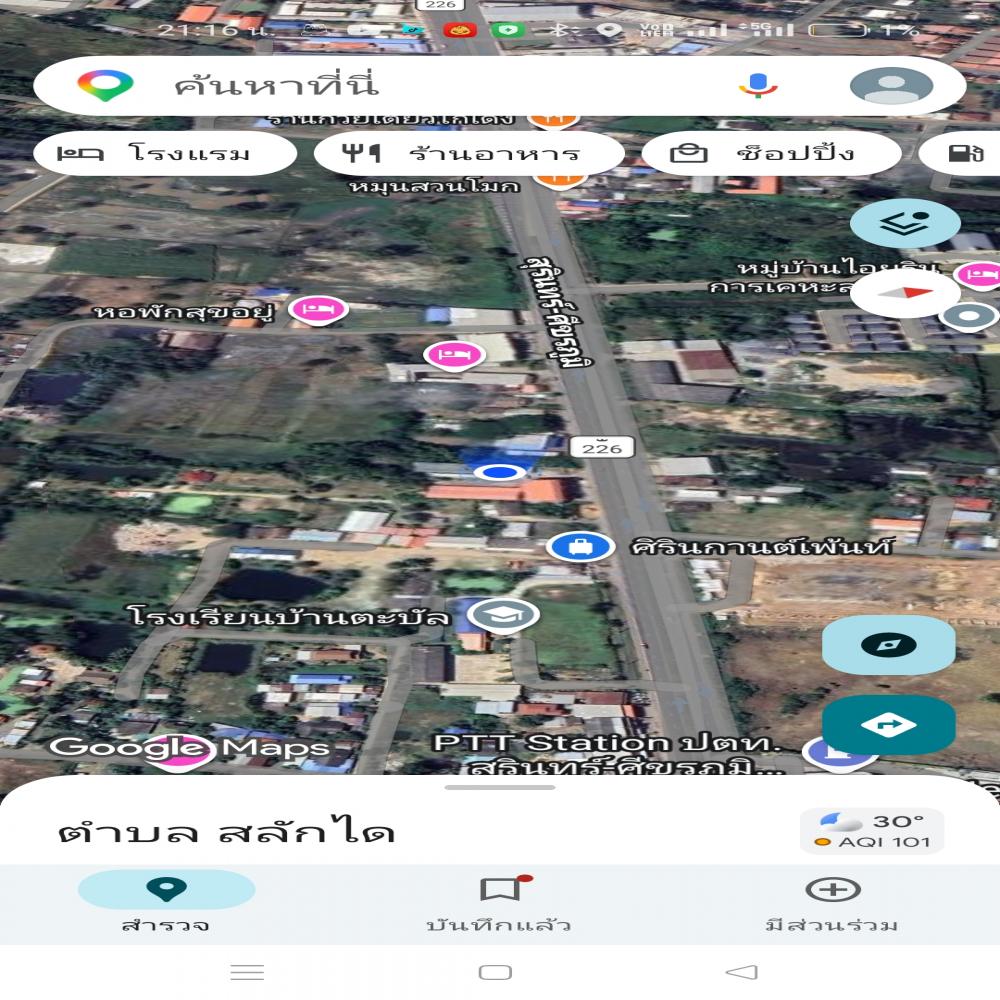Screen dimensions: 1000x1000
Task: Open directions with the turn-arrow button
Action: [888, 726]
